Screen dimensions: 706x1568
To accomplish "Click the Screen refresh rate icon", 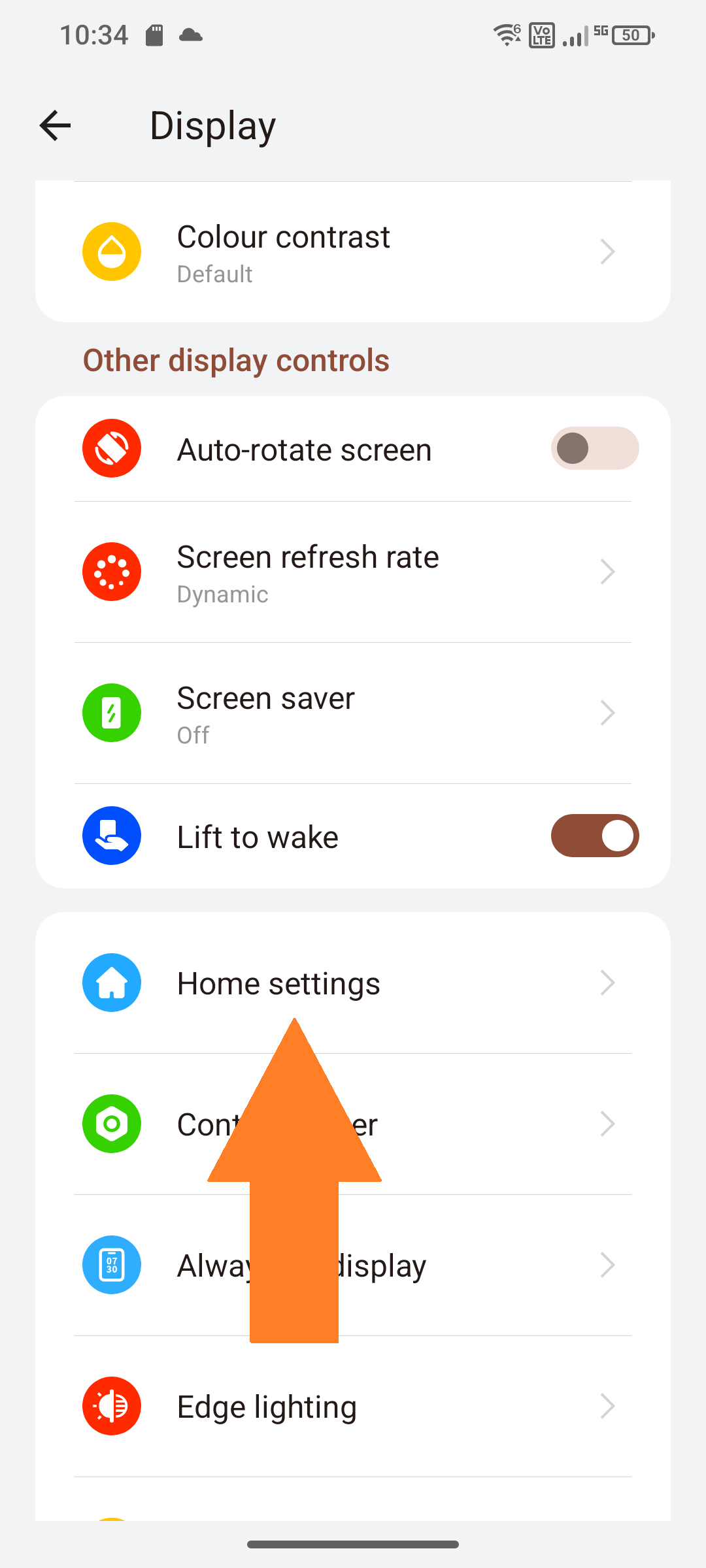I will 111,572.
